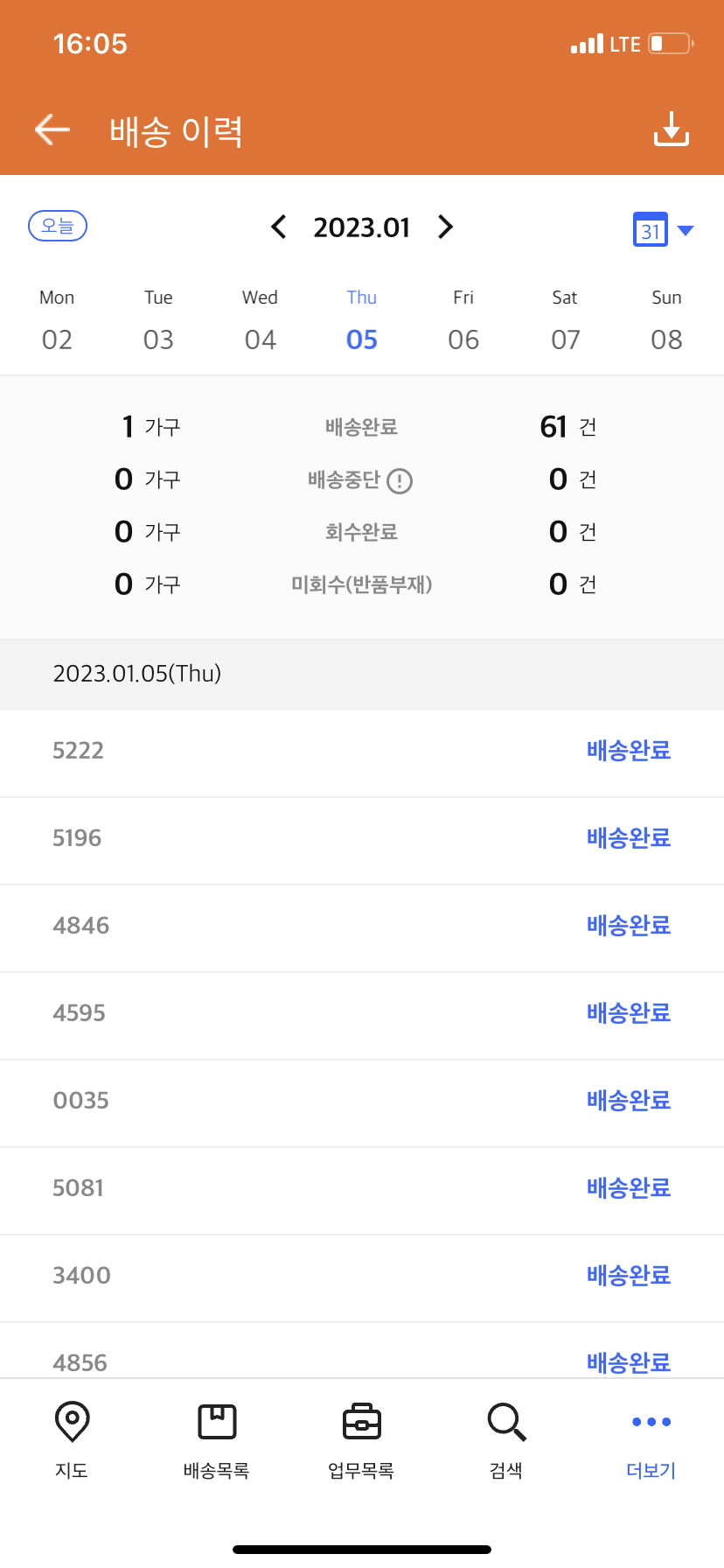Switch to the 업무목록 tab
724x1568 pixels.
click(361, 1439)
